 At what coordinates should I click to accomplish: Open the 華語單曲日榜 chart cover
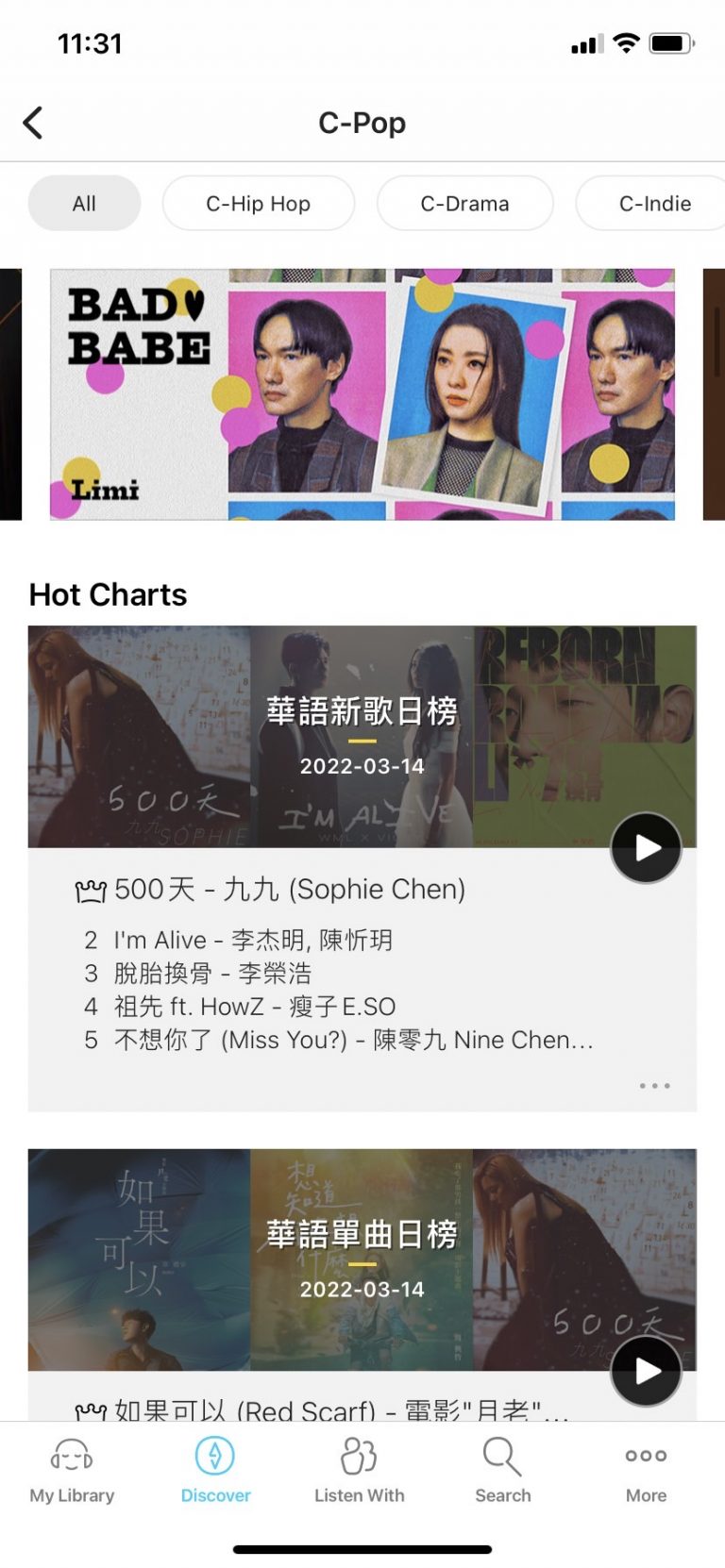(362, 1259)
